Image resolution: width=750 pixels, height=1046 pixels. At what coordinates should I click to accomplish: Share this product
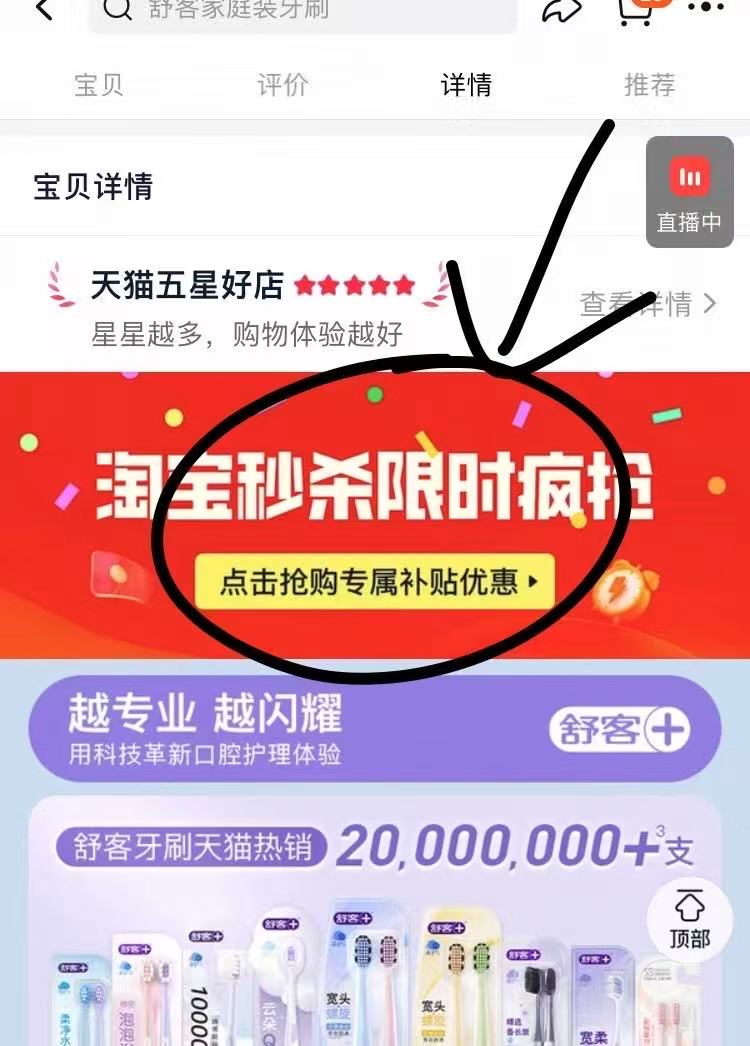(562, 10)
